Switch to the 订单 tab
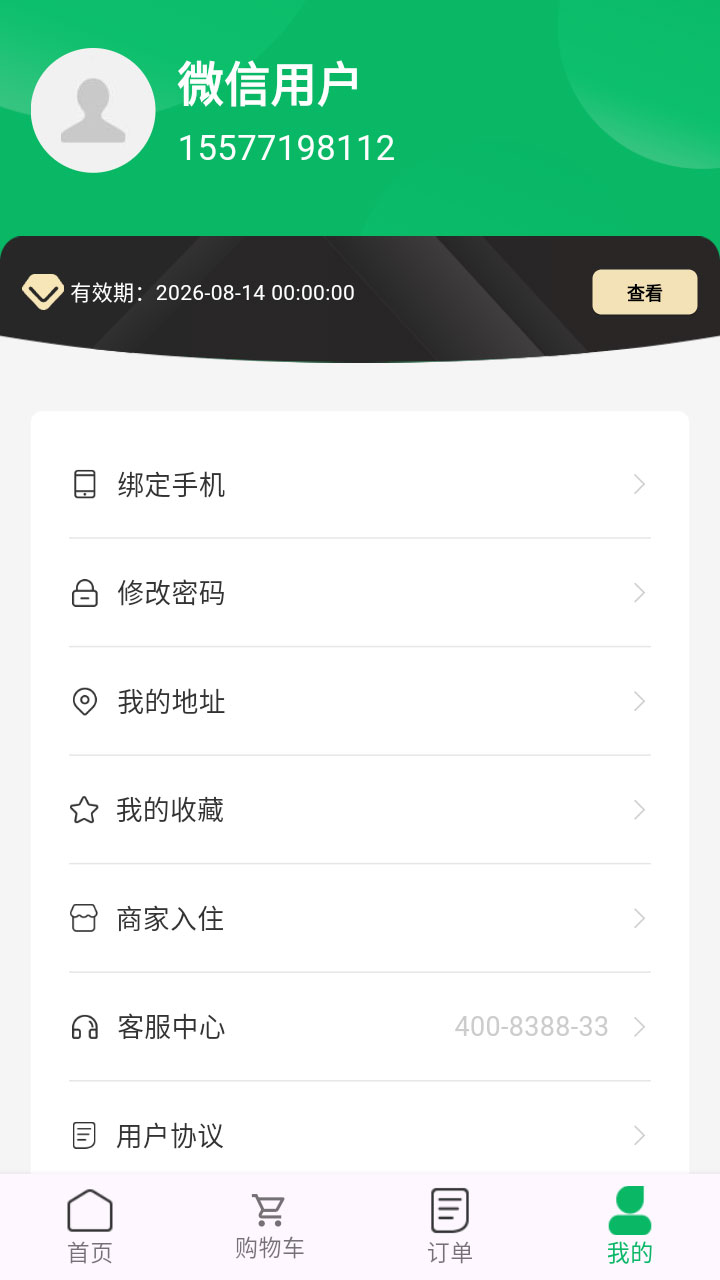The height and width of the screenshot is (1280, 720). point(450,1226)
